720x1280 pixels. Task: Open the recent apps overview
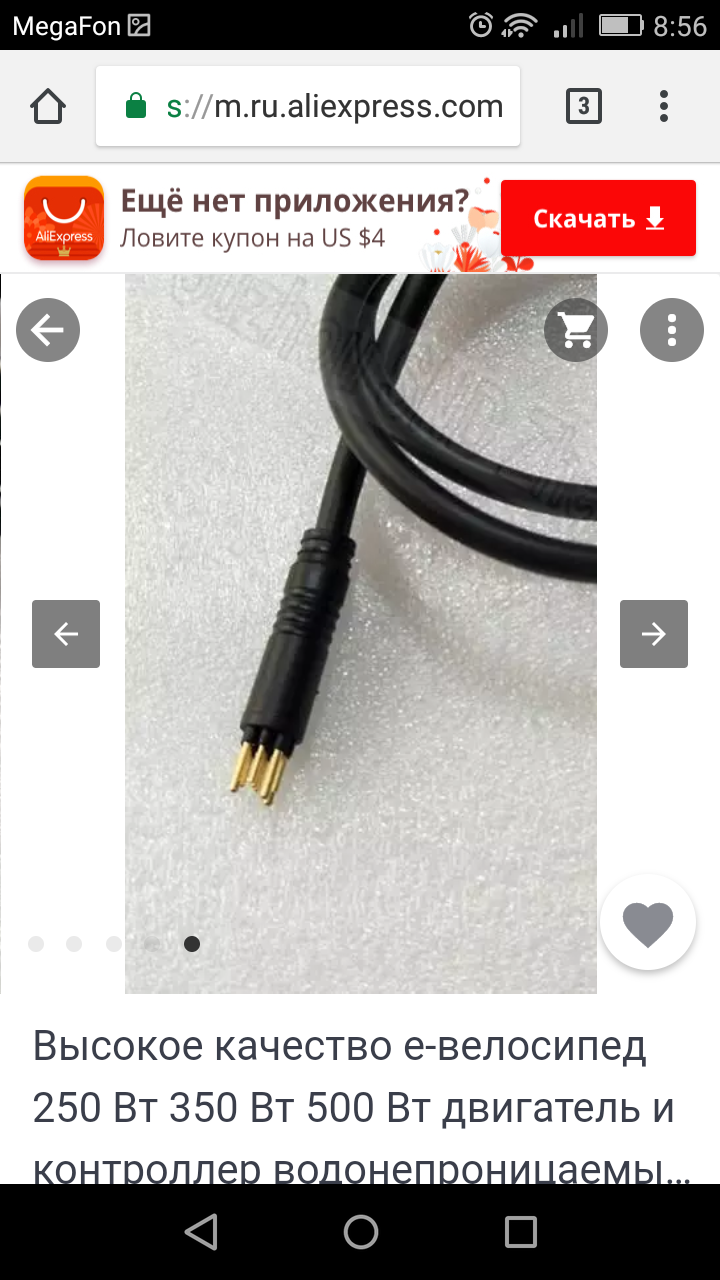point(520,1231)
